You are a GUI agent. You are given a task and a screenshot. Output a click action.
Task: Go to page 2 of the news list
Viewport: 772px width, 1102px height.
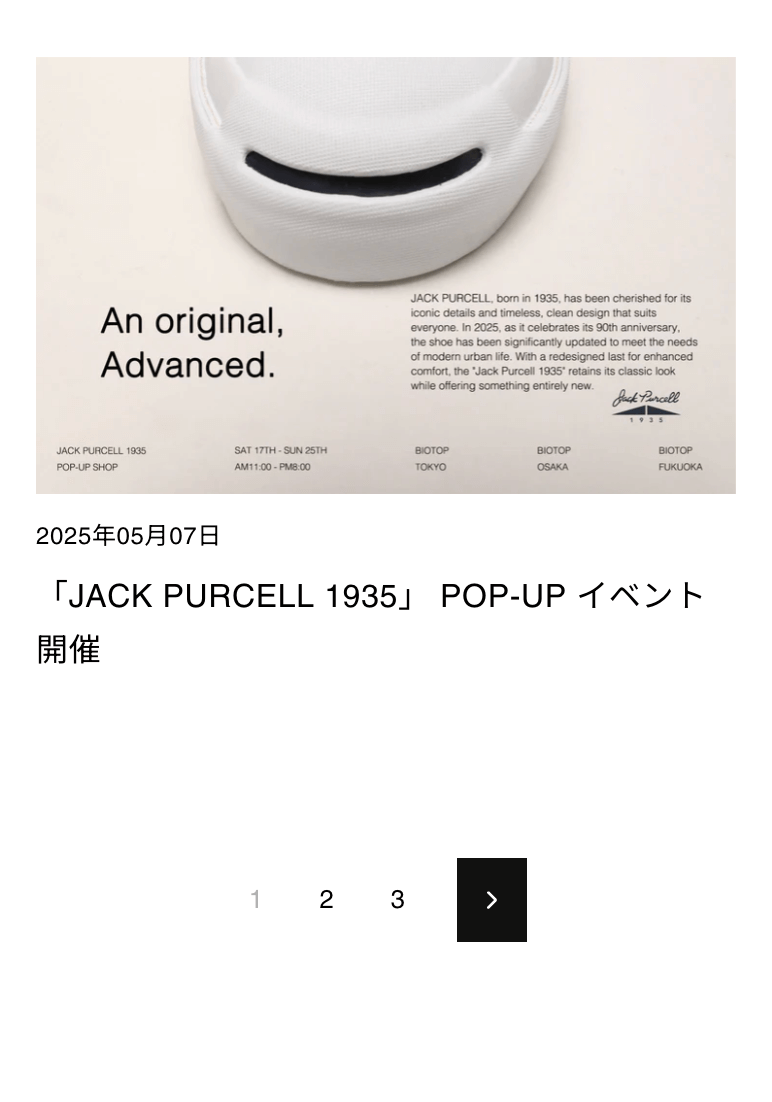pos(326,900)
